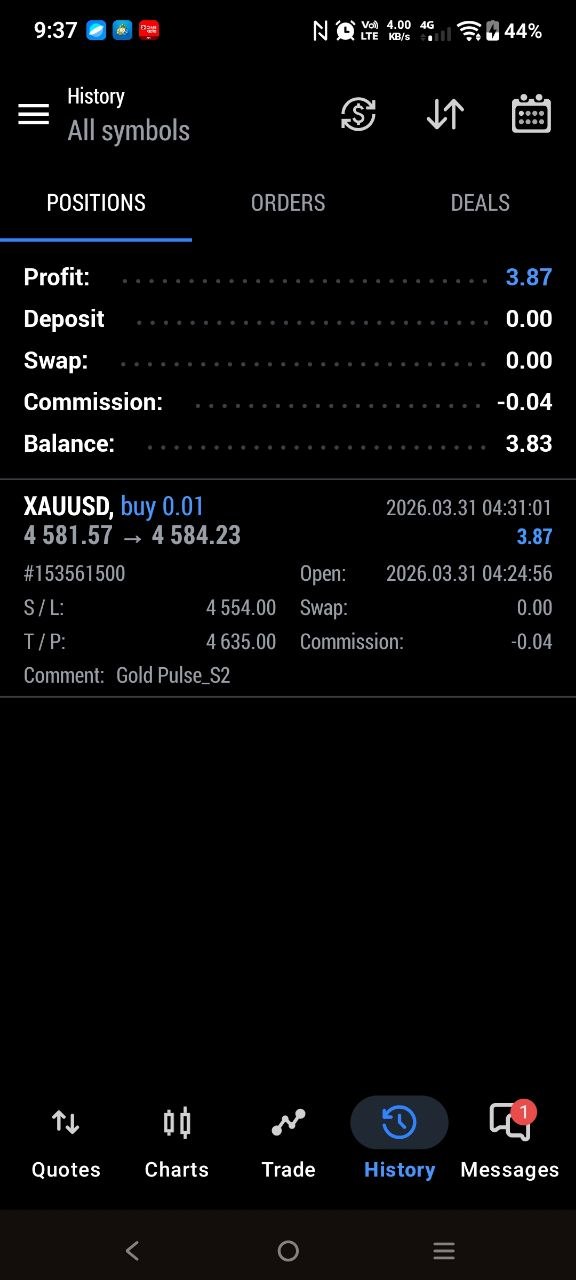Open the XAUUSD buy 0.01 position entry
The width and height of the screenshot is (576, 1280).
click(288, 589)
